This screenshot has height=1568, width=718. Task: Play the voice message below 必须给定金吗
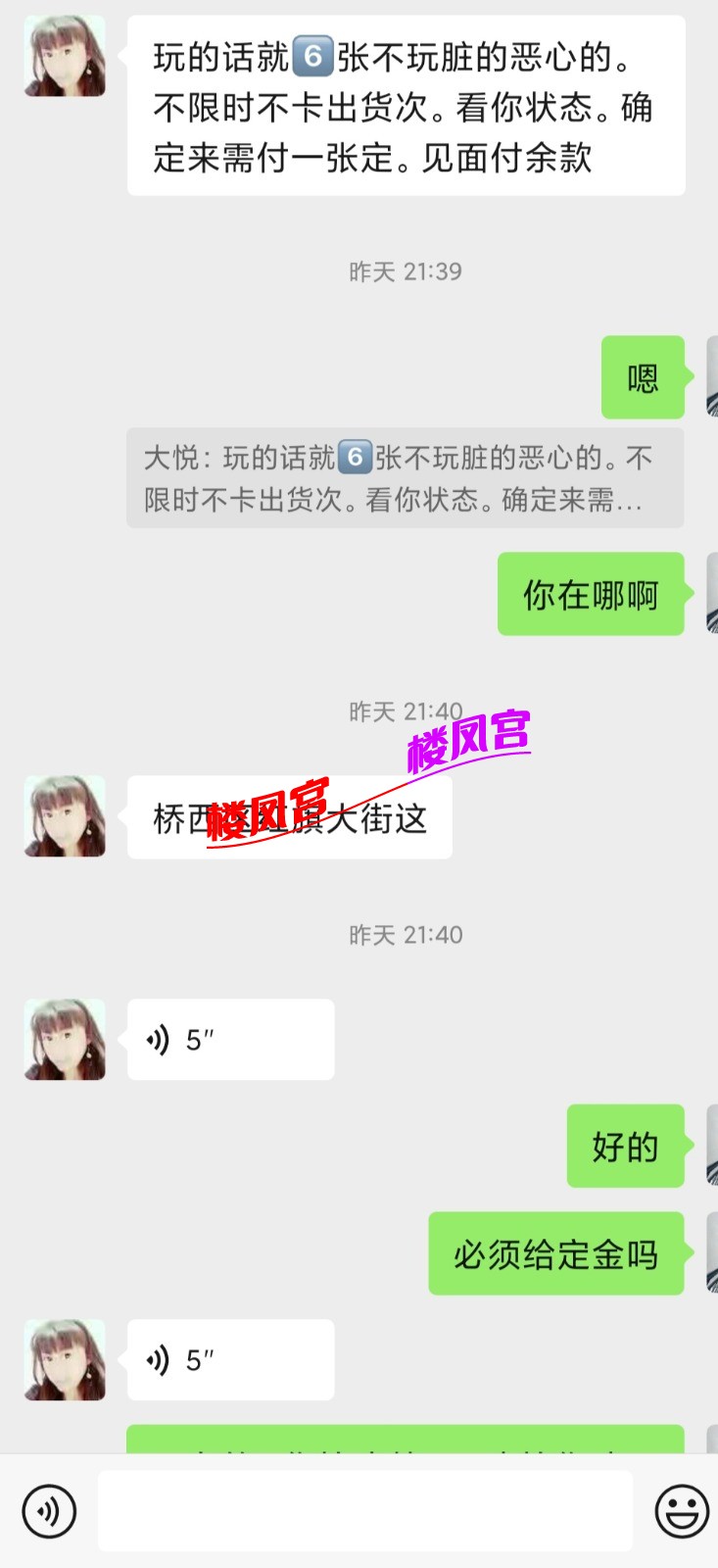[x=230, y=1360]
